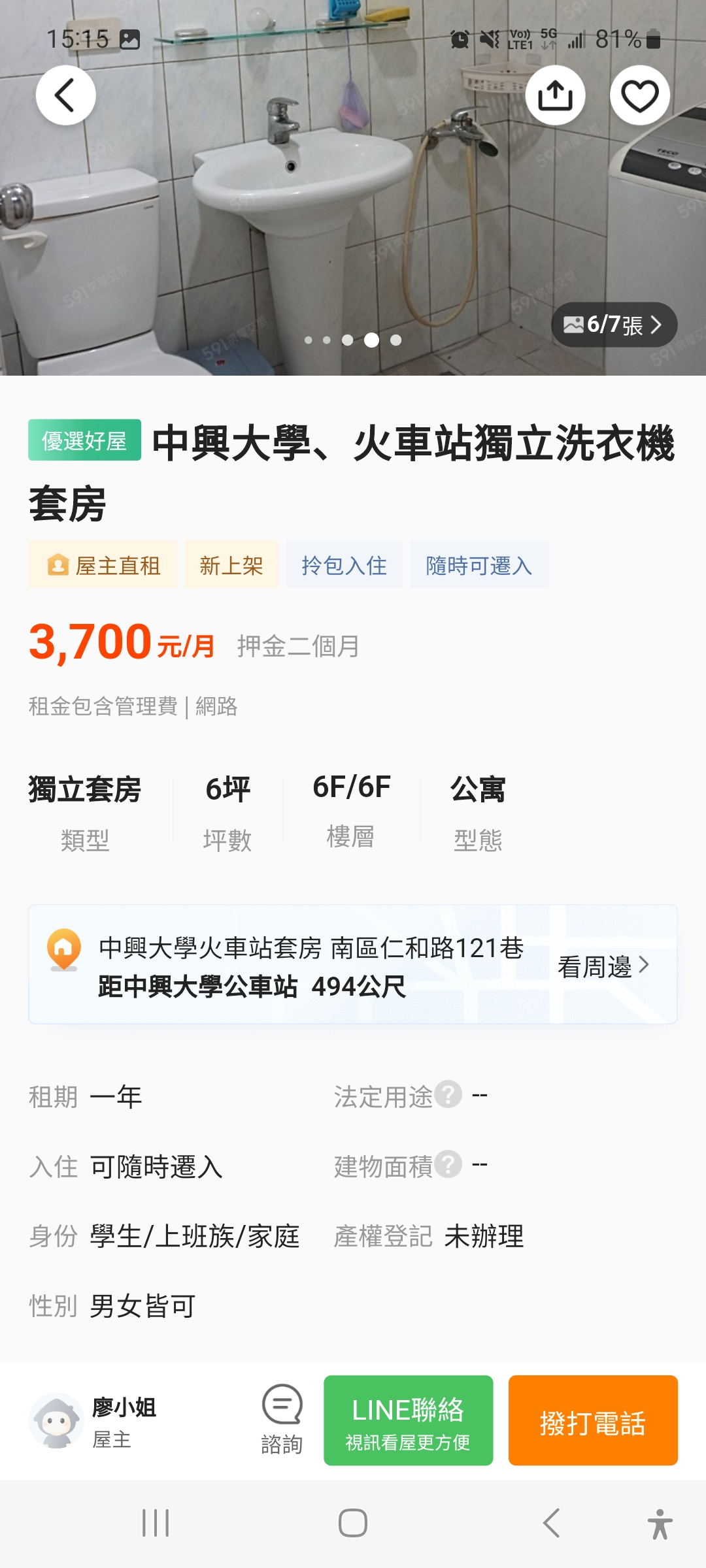Viewport: 706px width, 1568px height.
Task: Go to the system home screen
Action: coord(353,1523)
